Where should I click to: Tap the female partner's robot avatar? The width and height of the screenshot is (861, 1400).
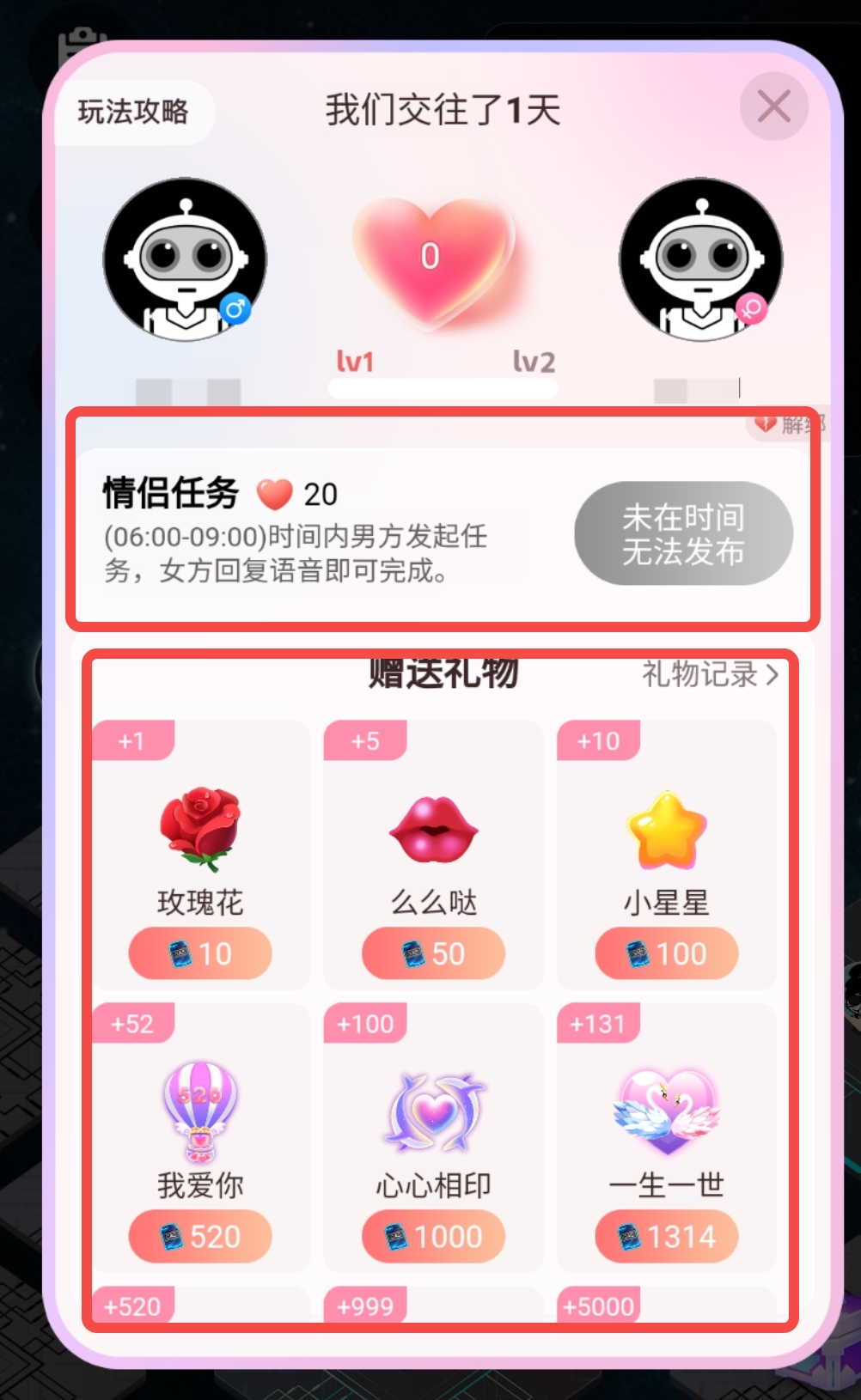(x=700, y=259)
